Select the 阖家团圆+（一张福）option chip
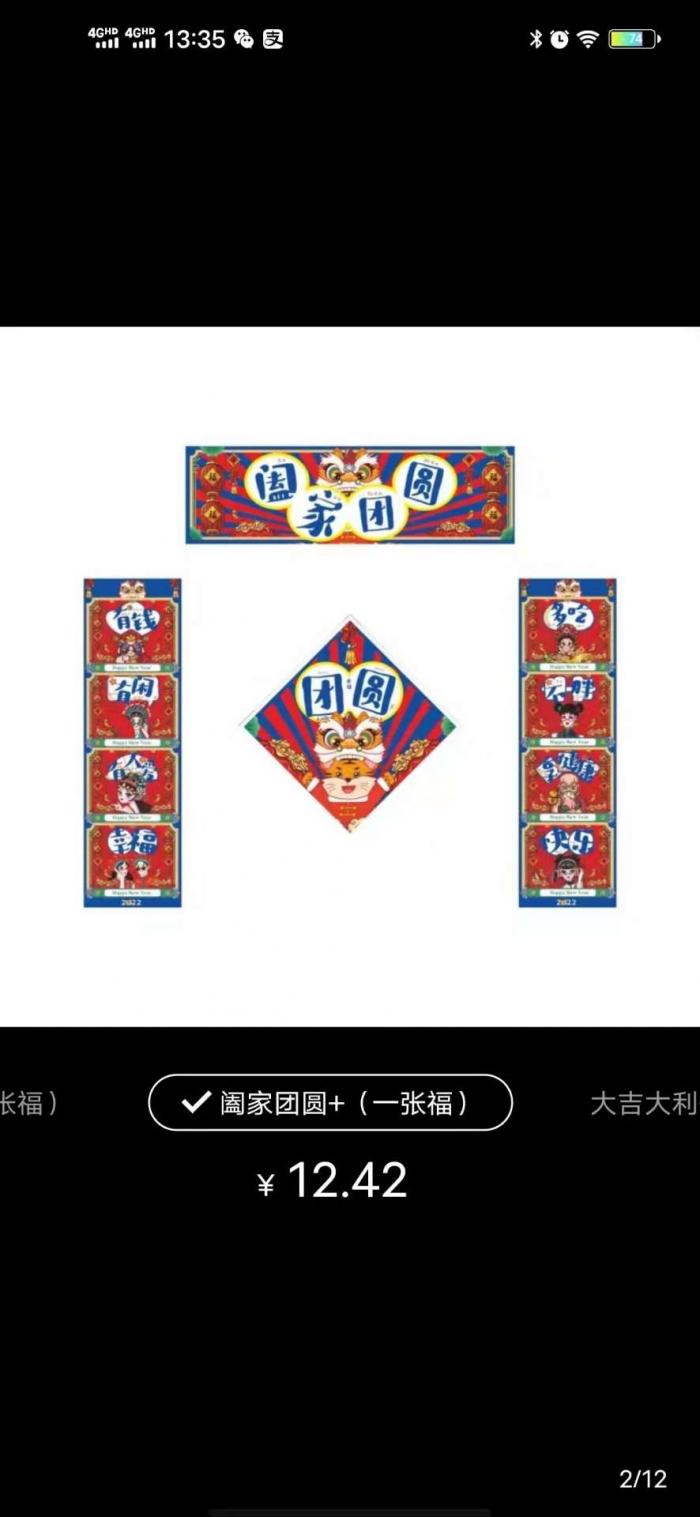The height and width of the screenshot is (1517, 700). point(330,1103)
